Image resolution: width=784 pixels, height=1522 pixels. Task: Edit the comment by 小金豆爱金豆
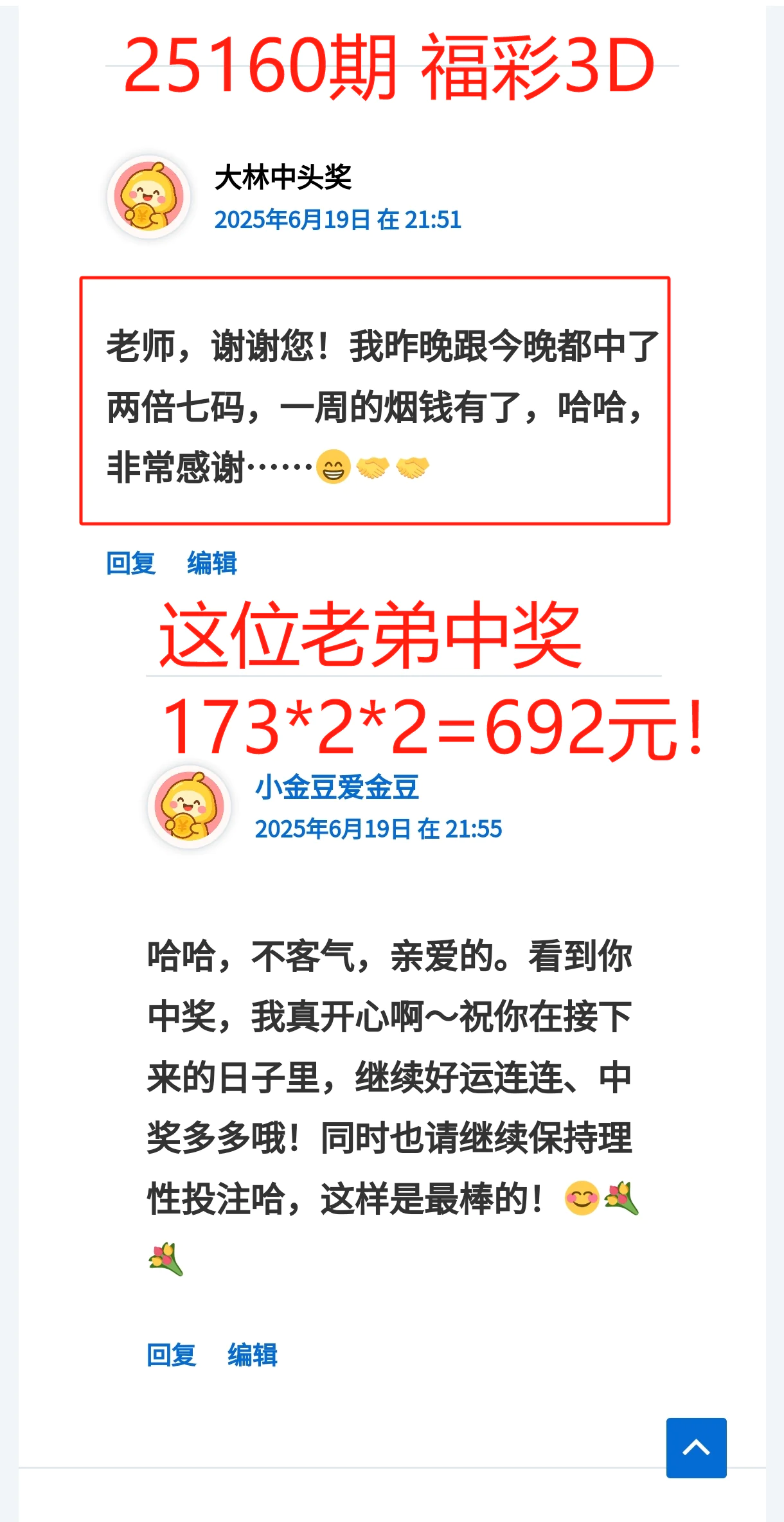[253, 1355]
